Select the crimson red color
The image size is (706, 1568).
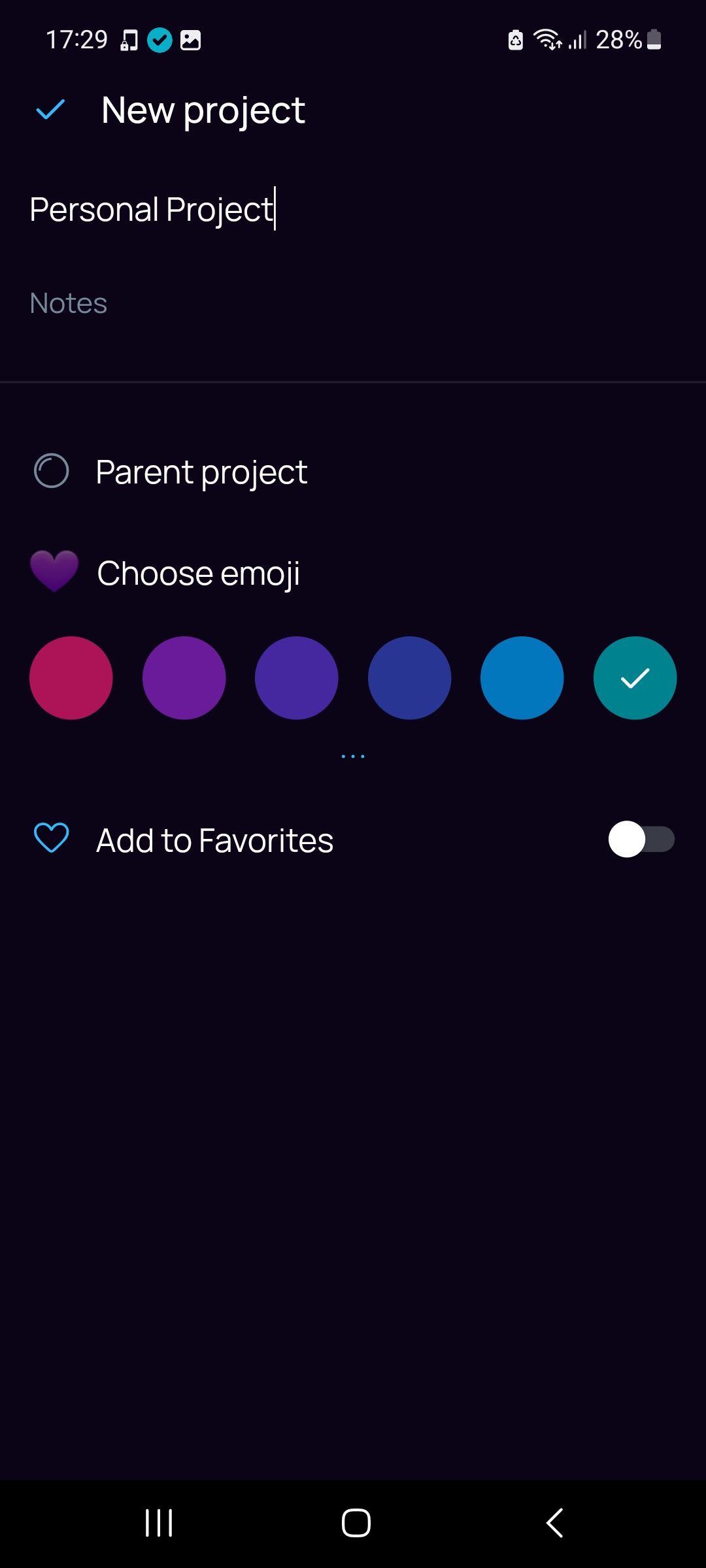71,678
